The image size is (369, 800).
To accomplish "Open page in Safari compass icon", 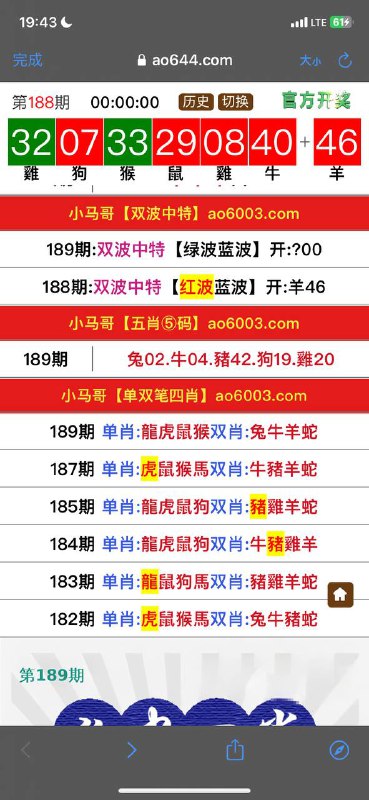I will click(x=339, y=750).
